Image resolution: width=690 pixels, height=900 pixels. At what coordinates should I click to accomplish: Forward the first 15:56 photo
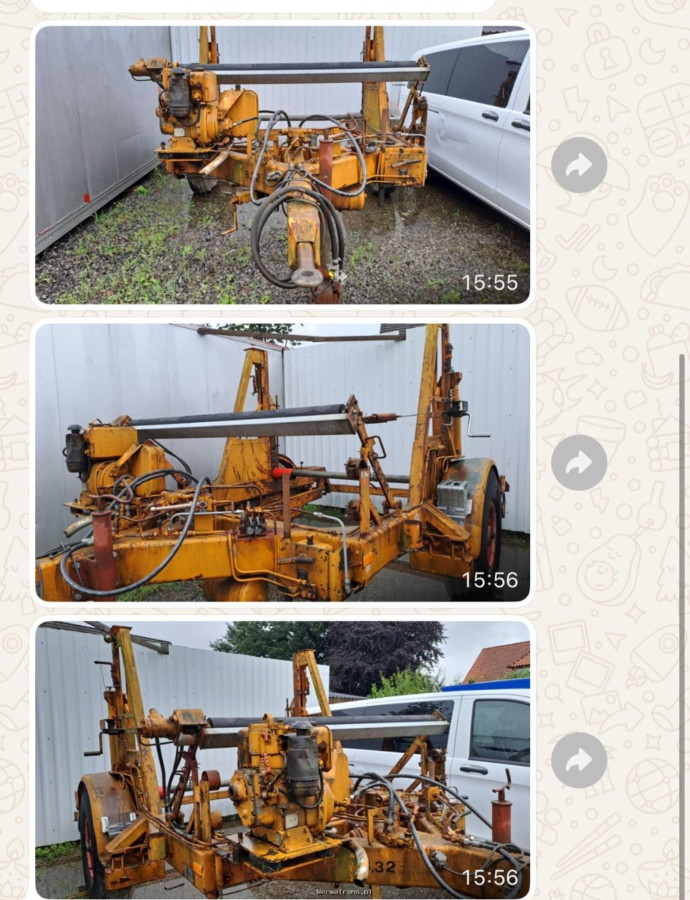579,462
